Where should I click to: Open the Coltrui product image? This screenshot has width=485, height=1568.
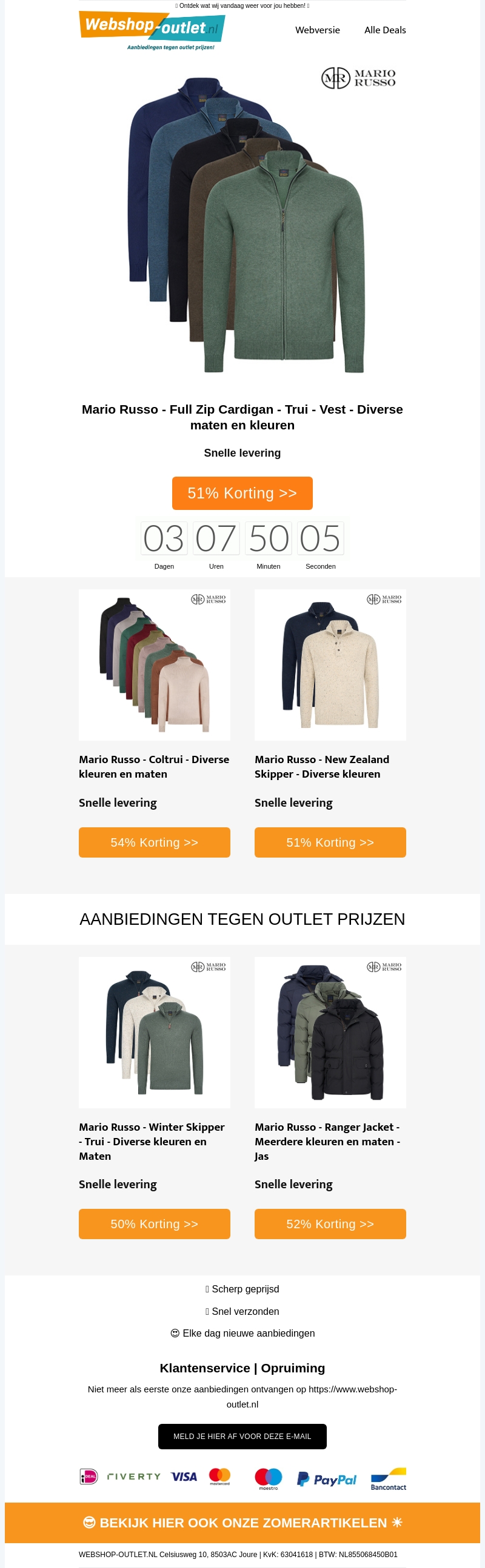(154, 665)
